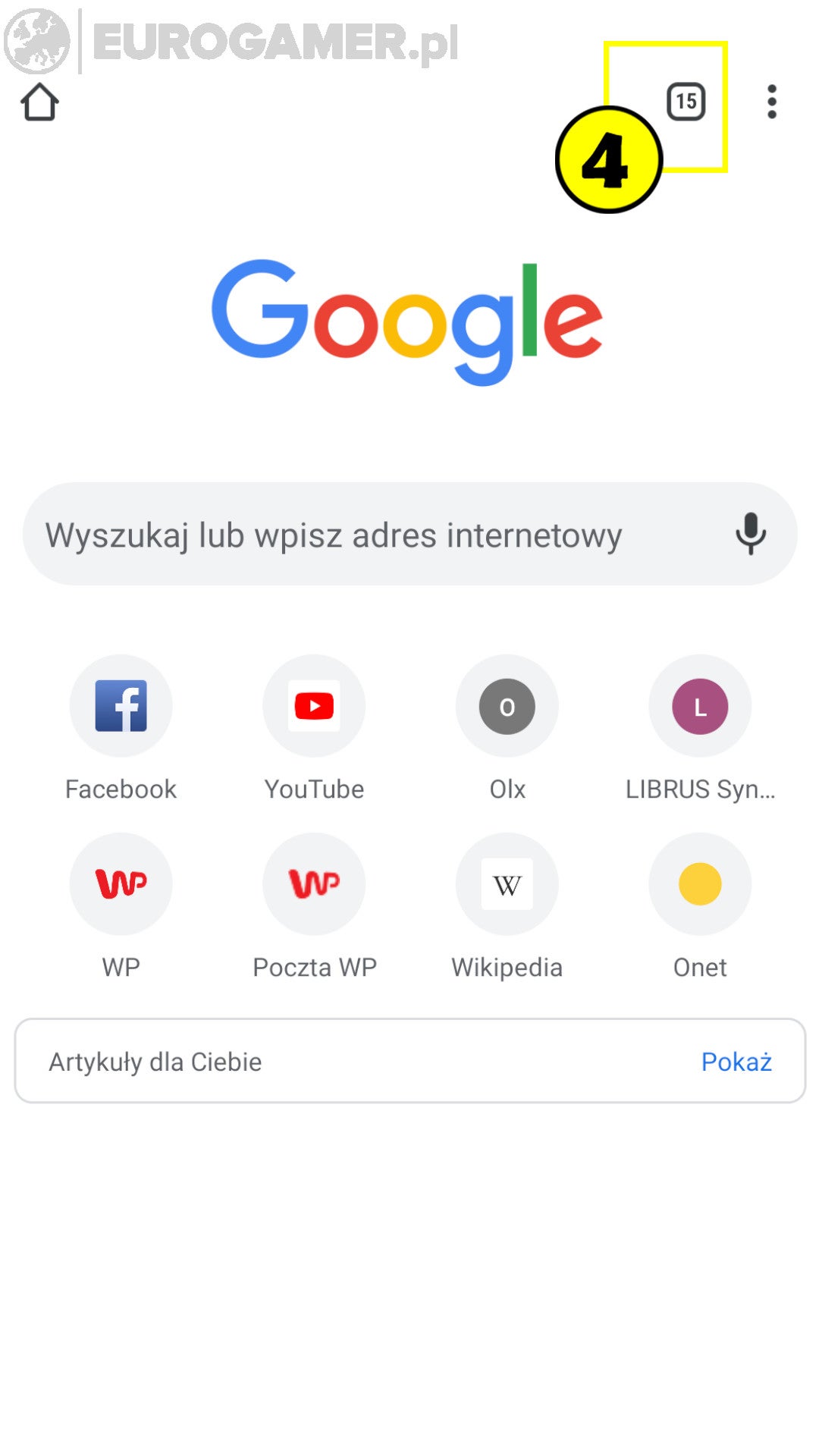819x1456 pixels.
Task: Open the LIBRUS Synergia shortcut
Action: click(700, 706)
